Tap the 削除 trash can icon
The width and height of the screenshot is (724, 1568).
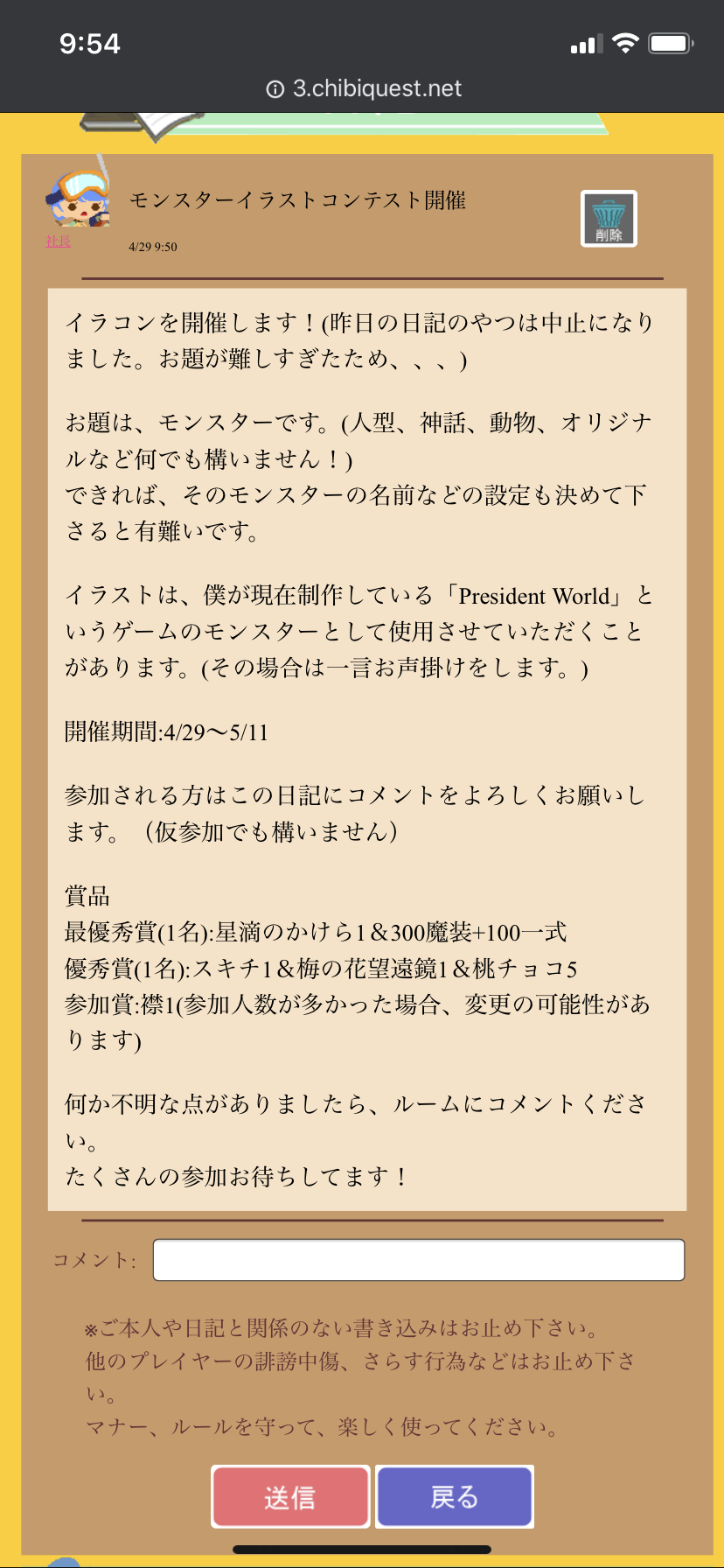click(609, 219)
